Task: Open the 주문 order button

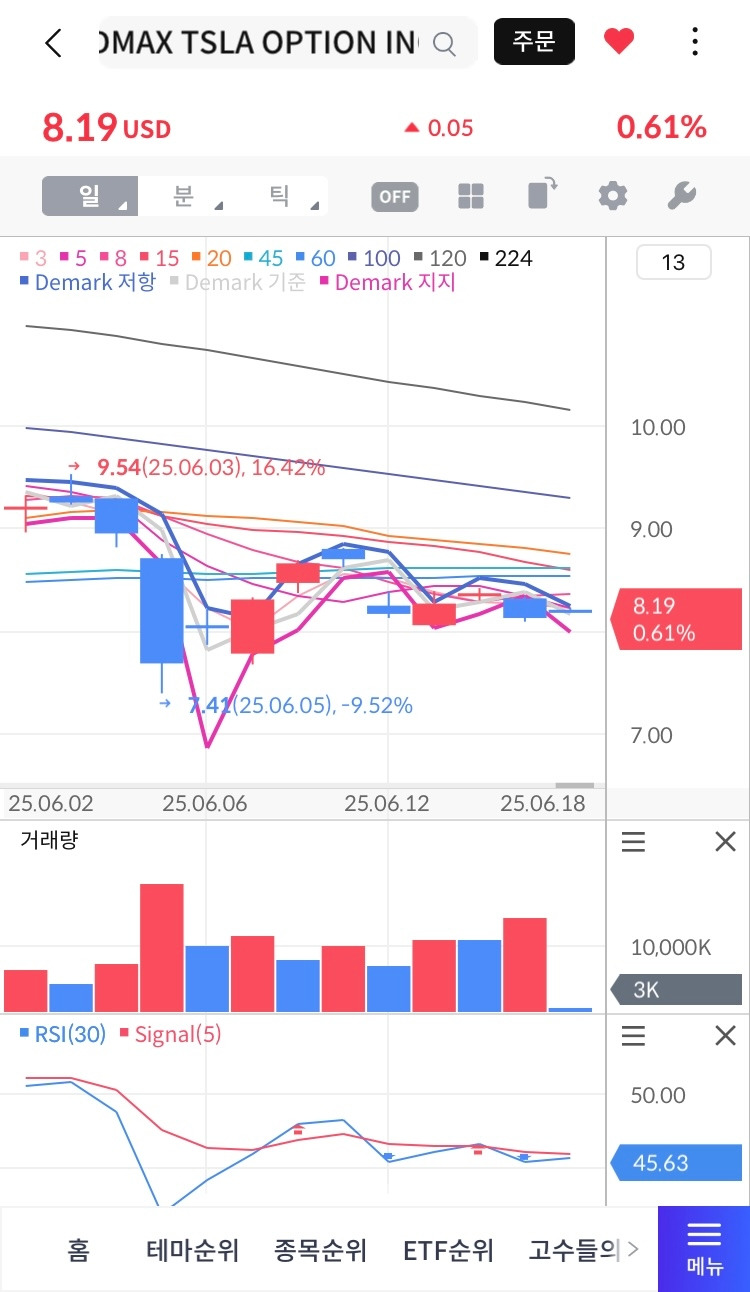Action: tap(534, 41)
